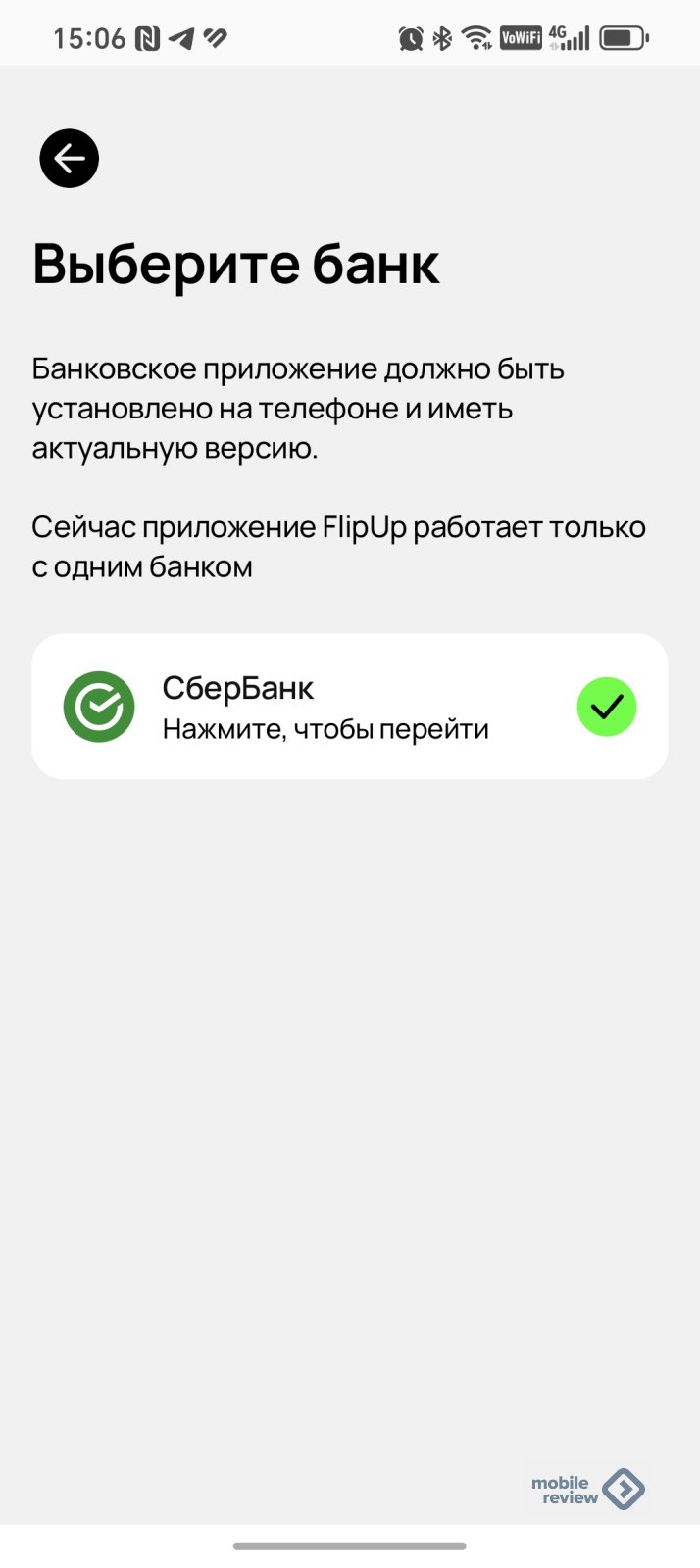Go back using the arrow button
The image size is (700, 1568).
click(69, 158)
